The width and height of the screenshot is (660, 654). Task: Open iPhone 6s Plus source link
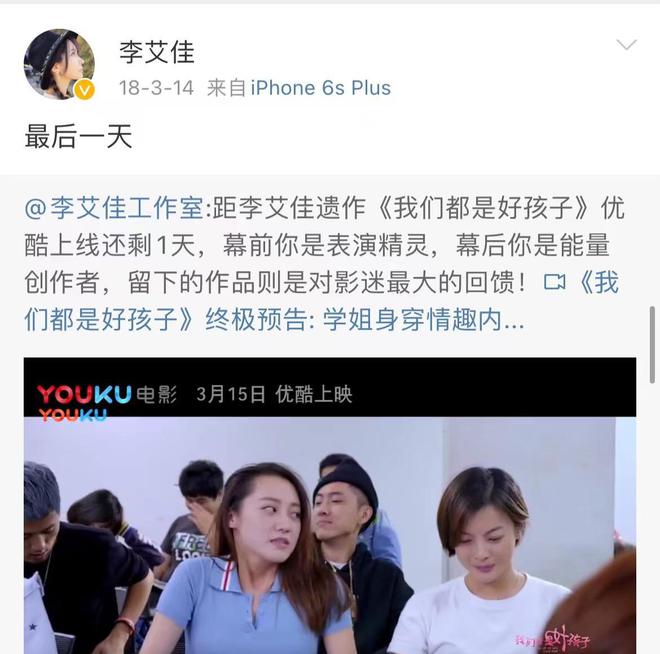tap(320, 88)
